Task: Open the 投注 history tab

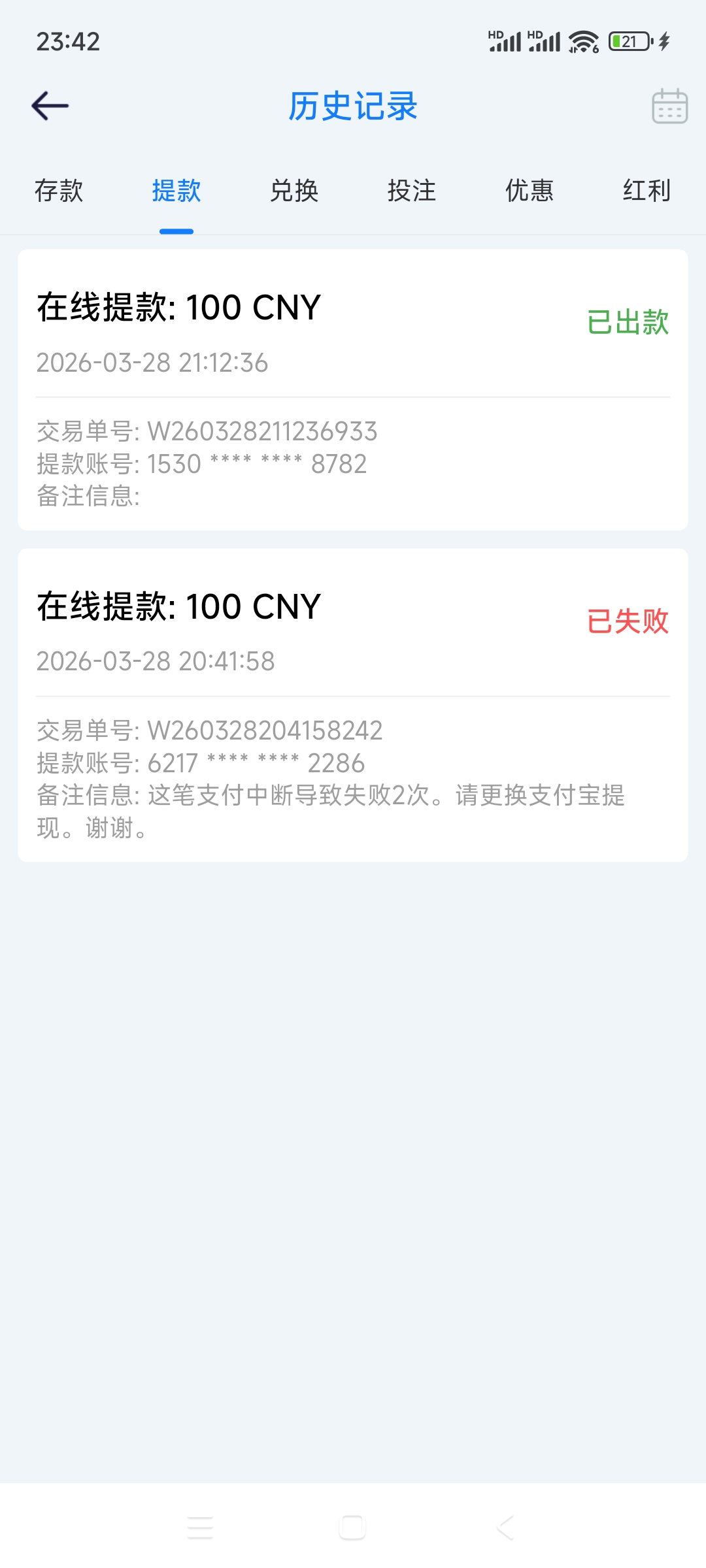Action: (412, 191)
